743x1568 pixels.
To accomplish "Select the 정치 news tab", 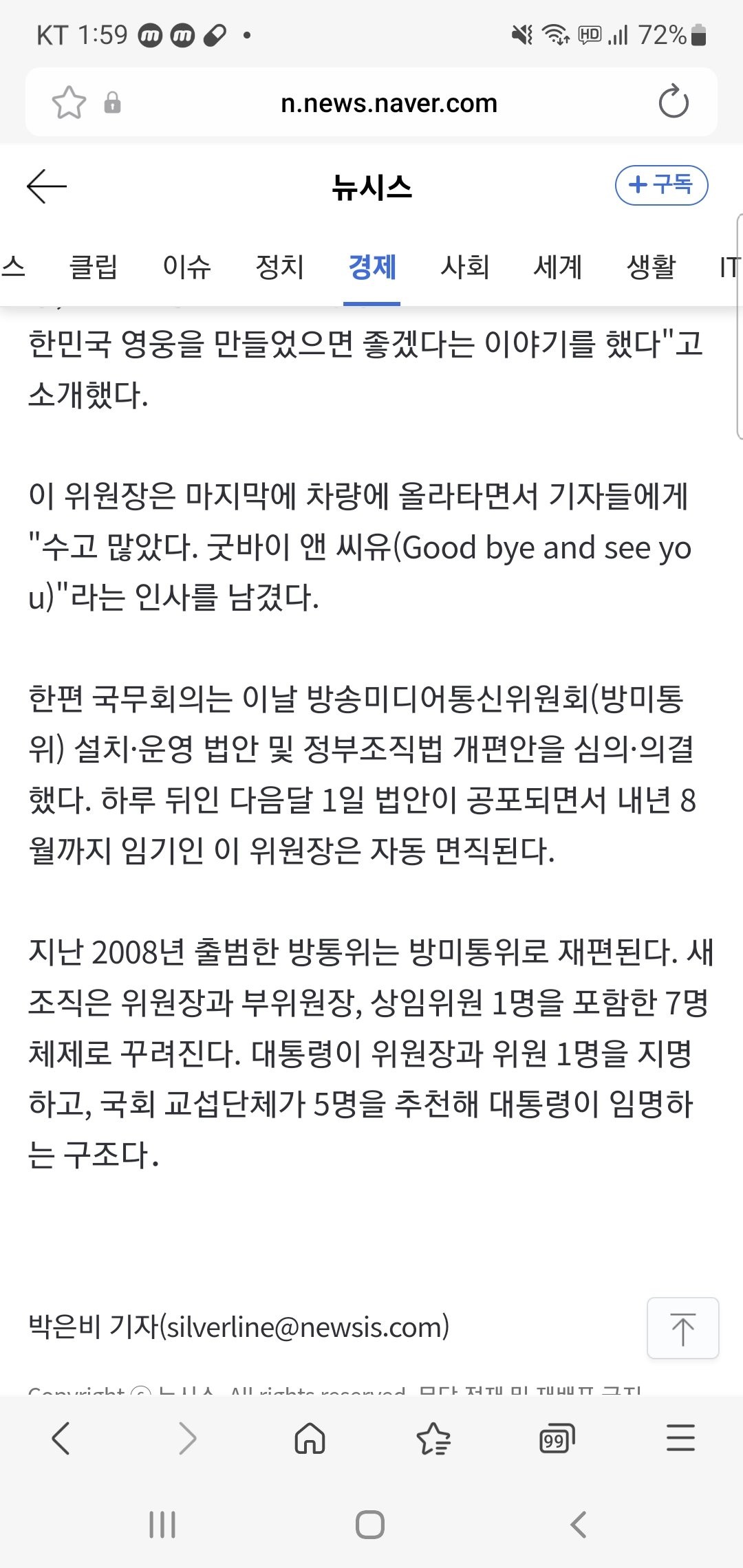I will [x=279, y=267].
